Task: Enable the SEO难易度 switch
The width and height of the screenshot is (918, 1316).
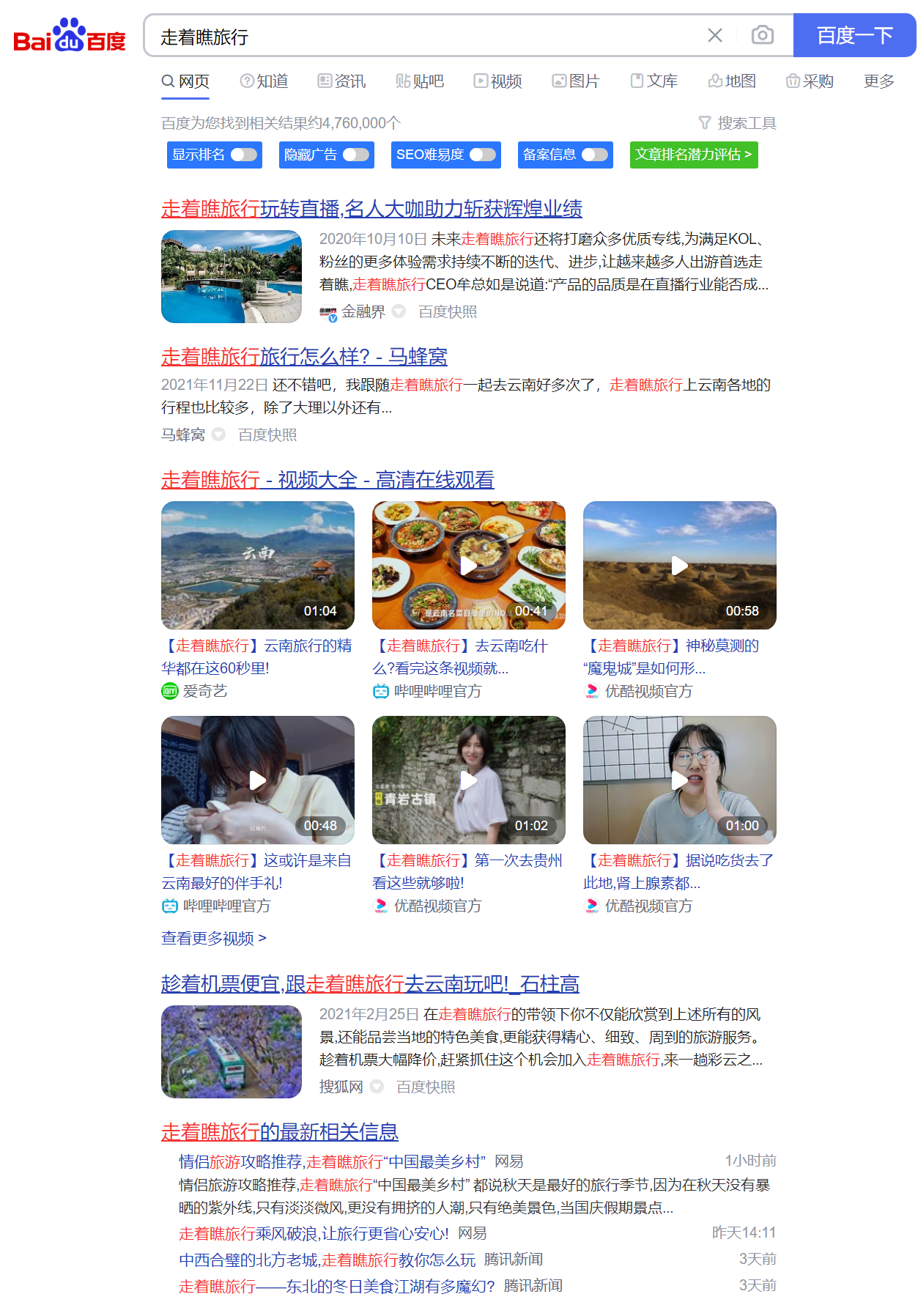Action: [483, 155]
